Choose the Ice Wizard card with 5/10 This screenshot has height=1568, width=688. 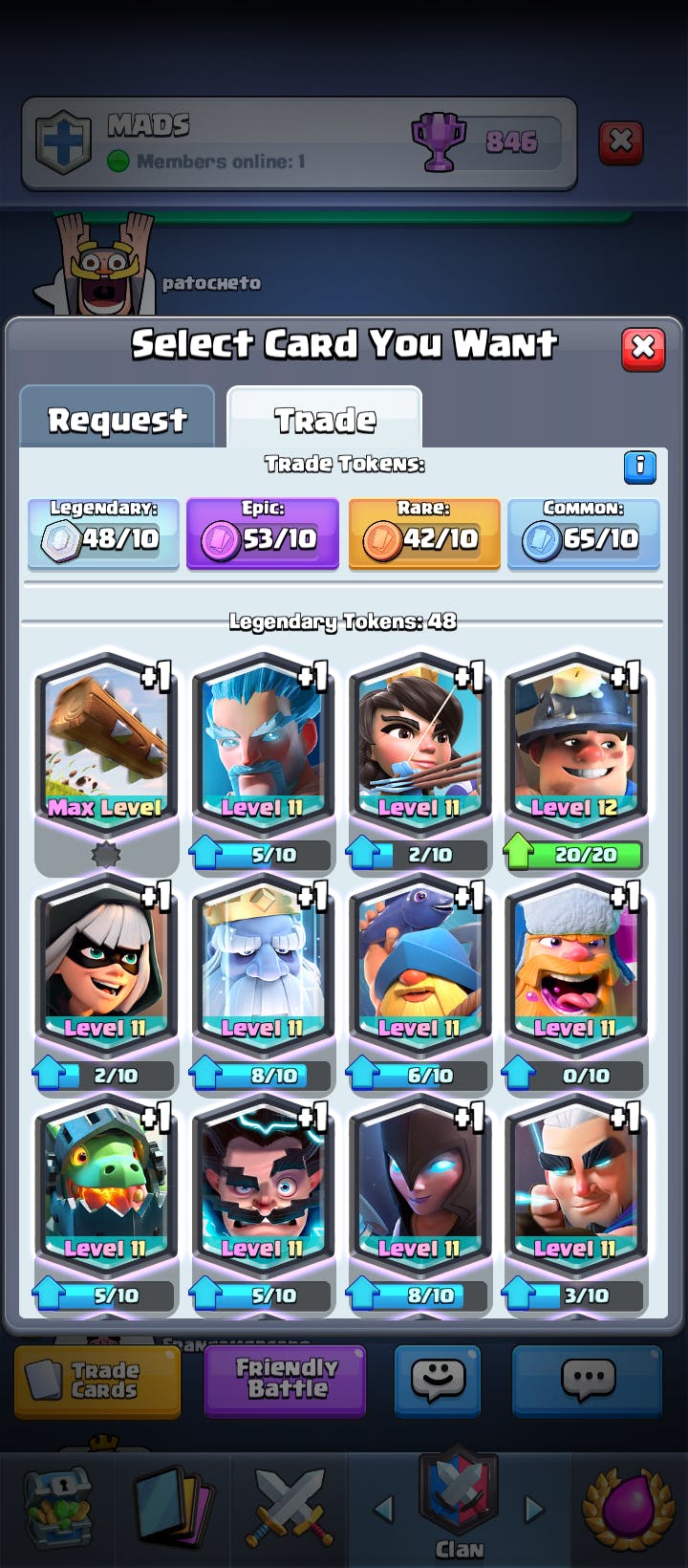tap(262, 760)
